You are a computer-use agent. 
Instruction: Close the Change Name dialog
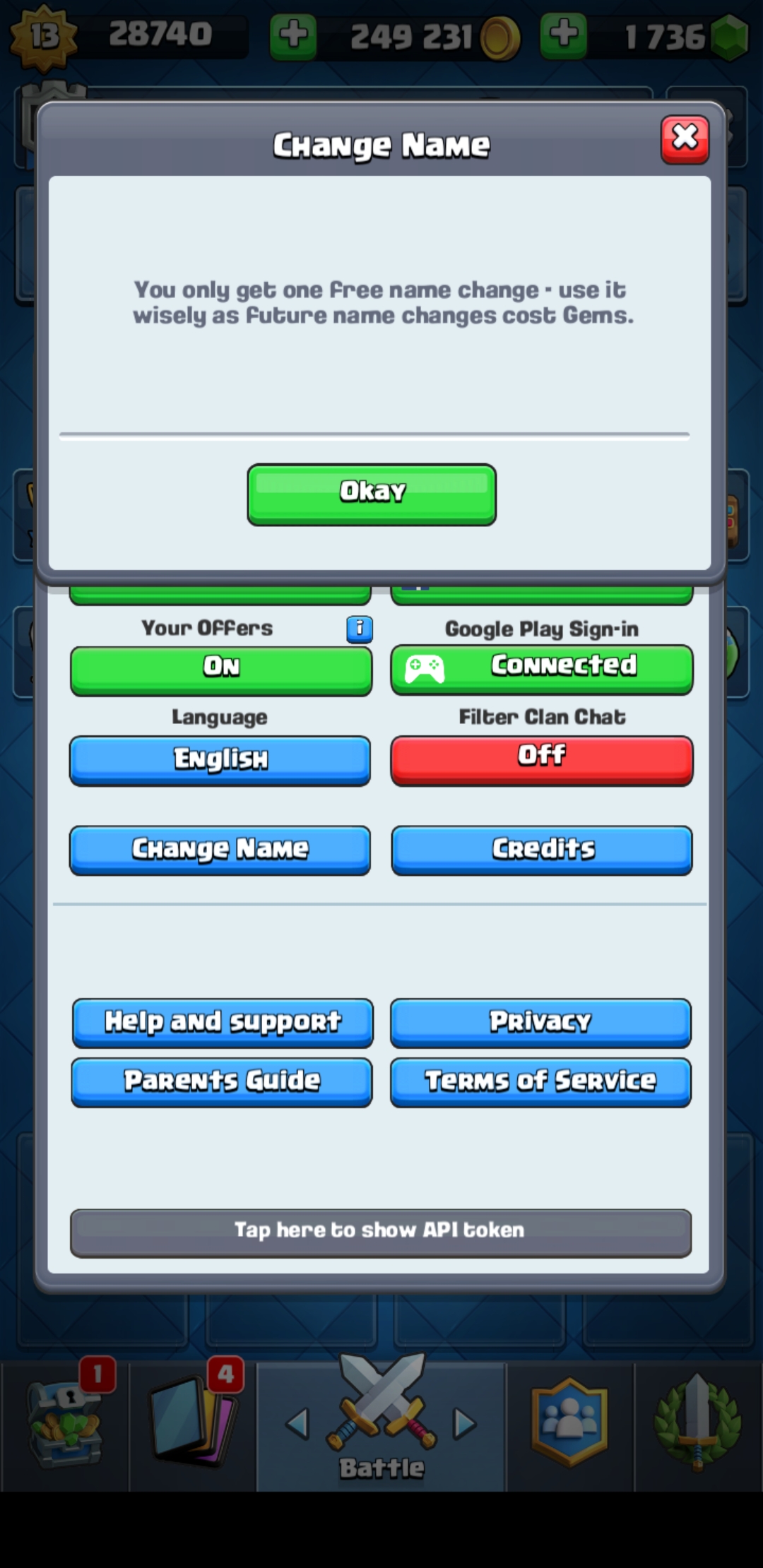(685, 140)
